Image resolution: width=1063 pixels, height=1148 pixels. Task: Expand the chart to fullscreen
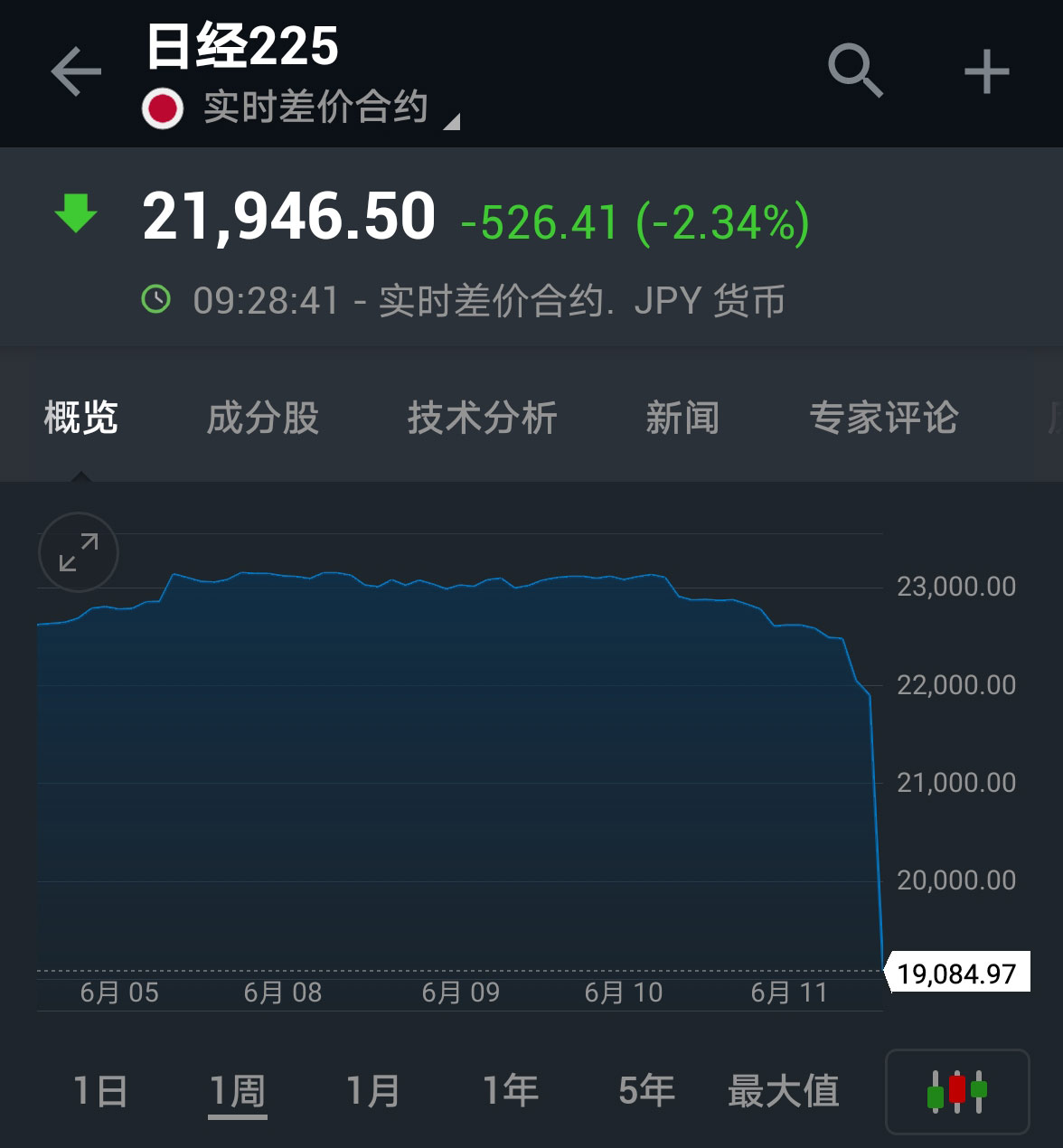tap(79, 552)
